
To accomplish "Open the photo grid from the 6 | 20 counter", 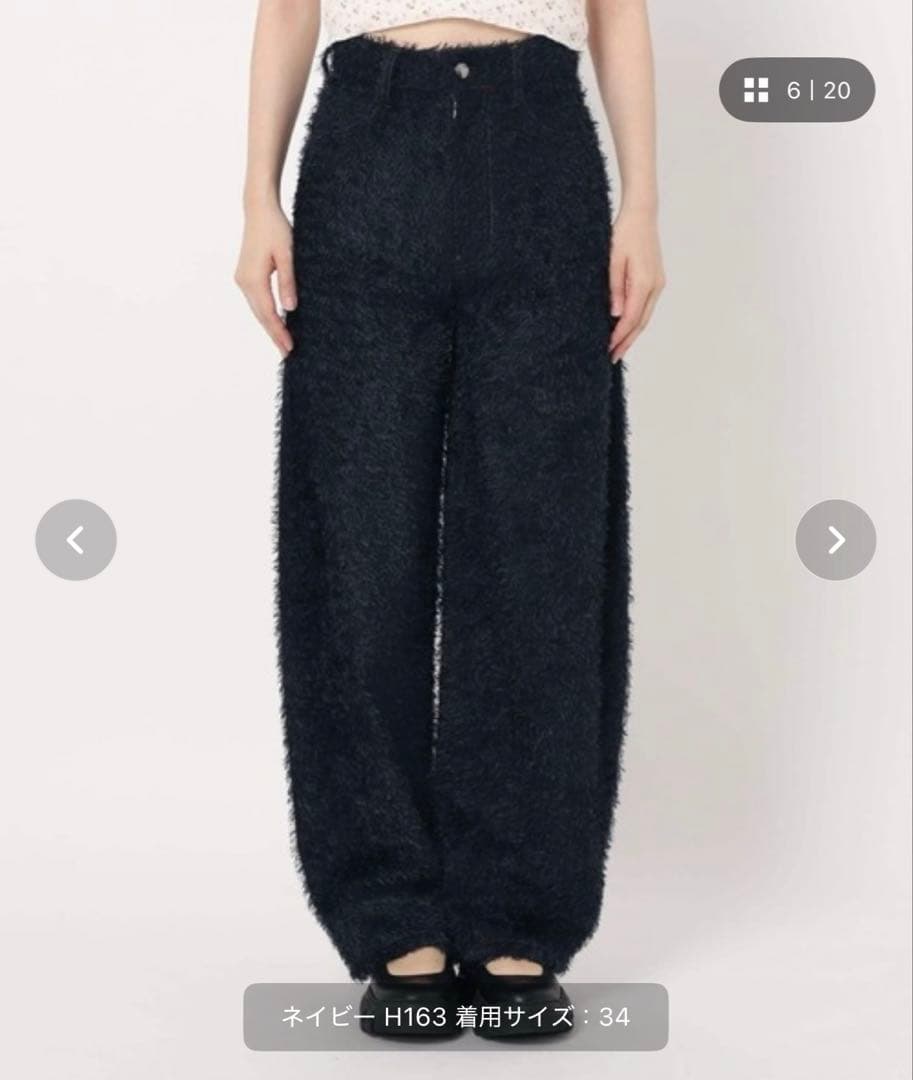I will point(797,90).
